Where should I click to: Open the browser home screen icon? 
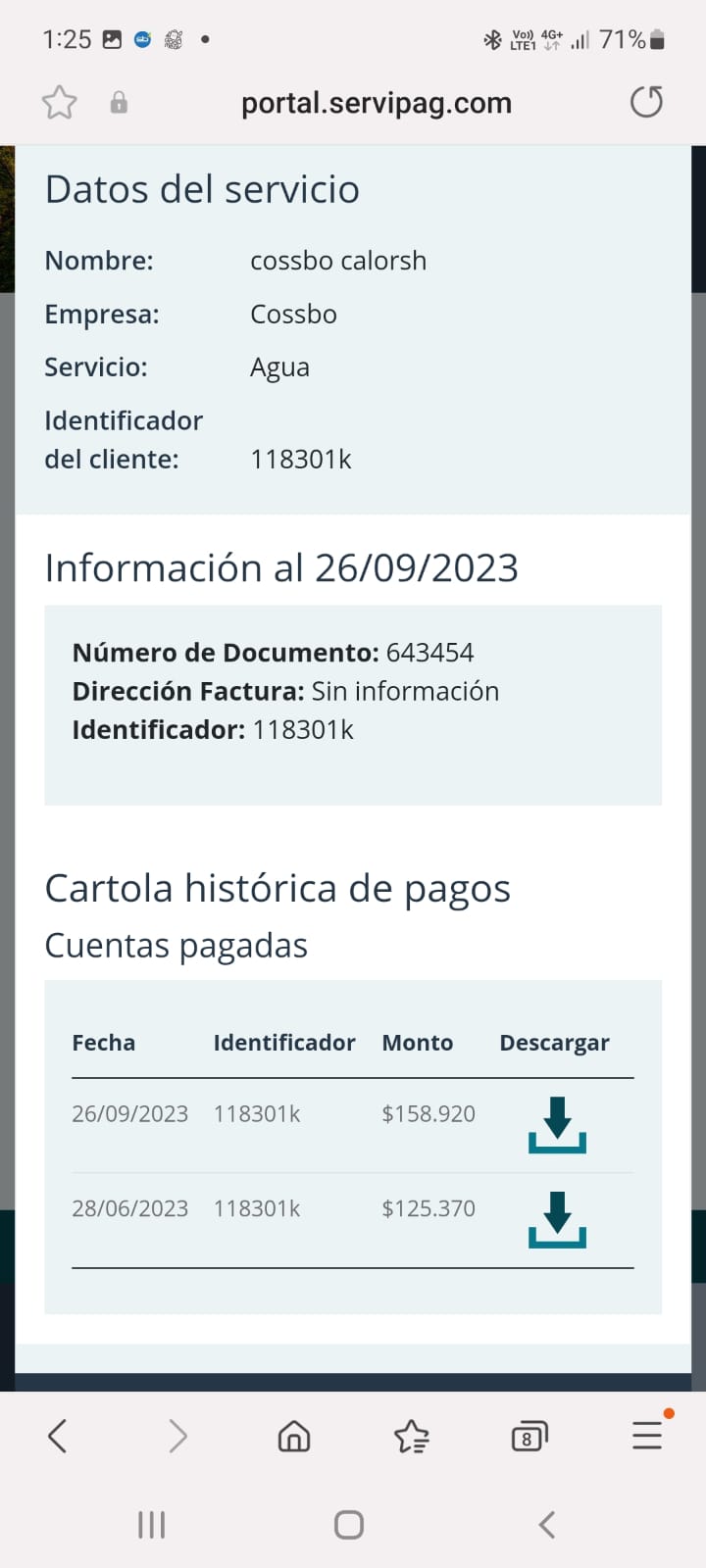(293, 1436)
